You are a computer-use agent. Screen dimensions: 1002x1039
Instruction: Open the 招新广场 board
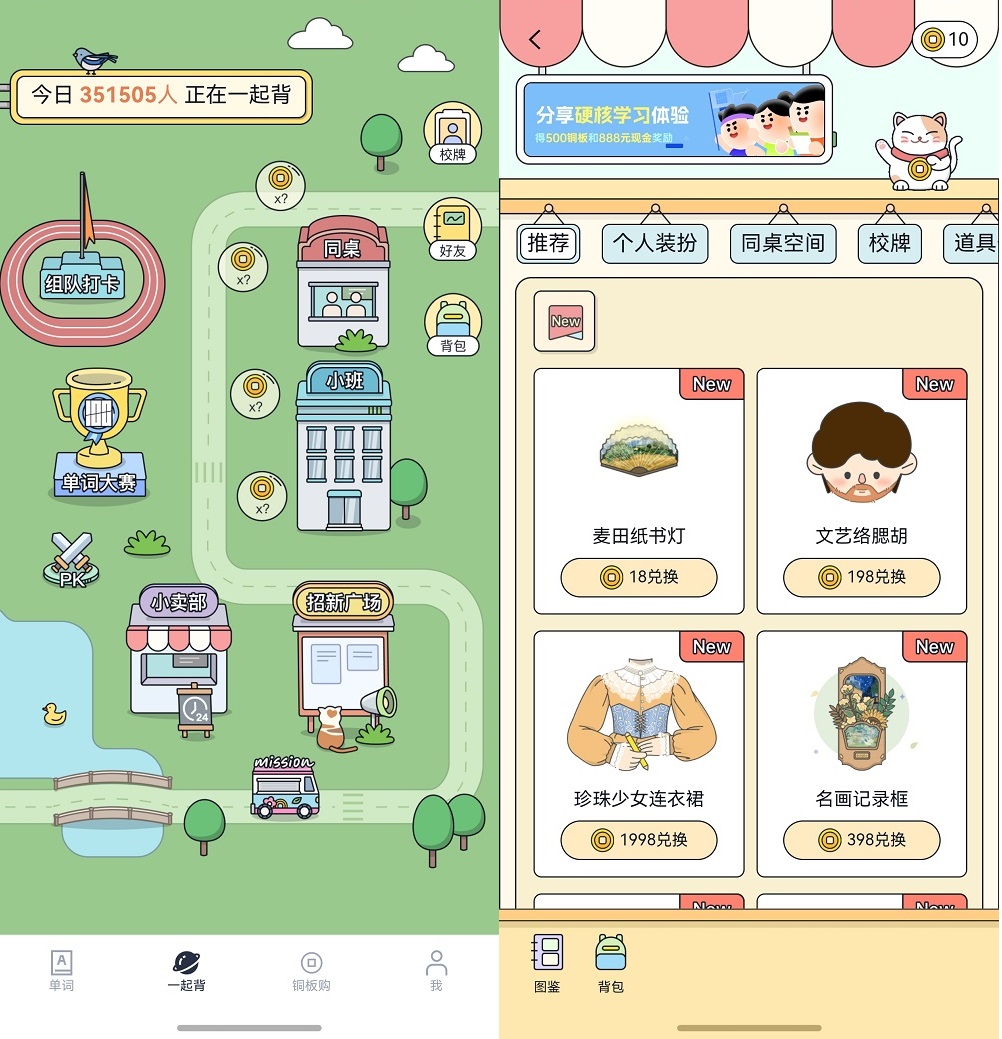pyautogui.click(x=342, y=655)
